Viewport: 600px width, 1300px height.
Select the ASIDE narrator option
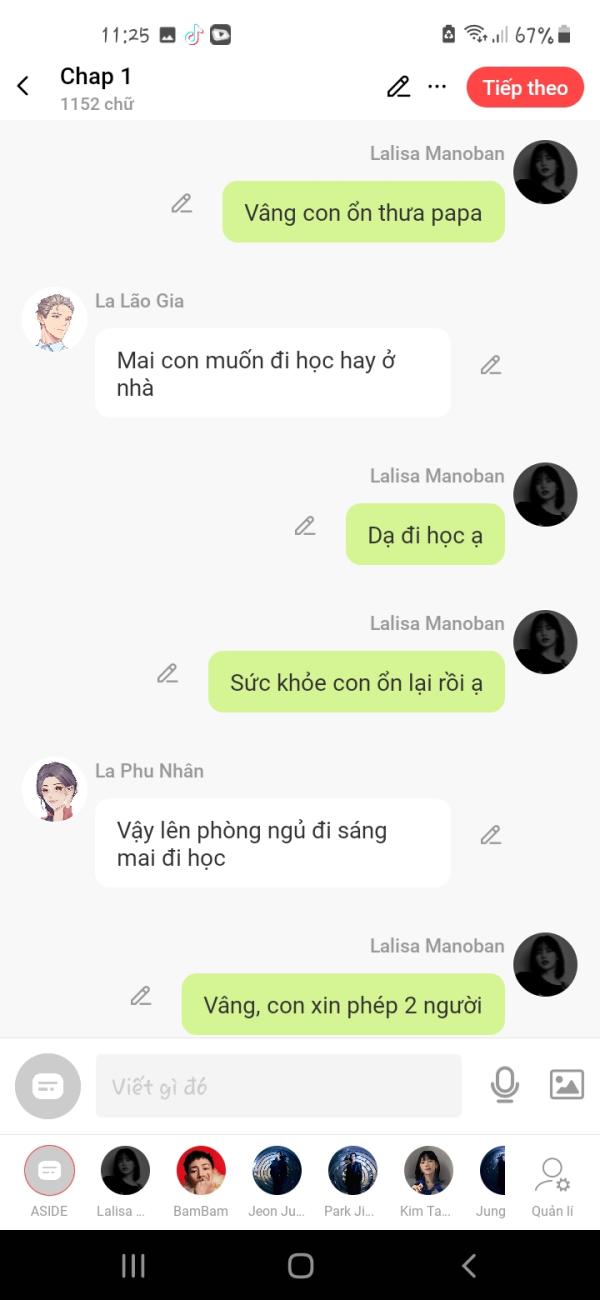point(49,1171)
